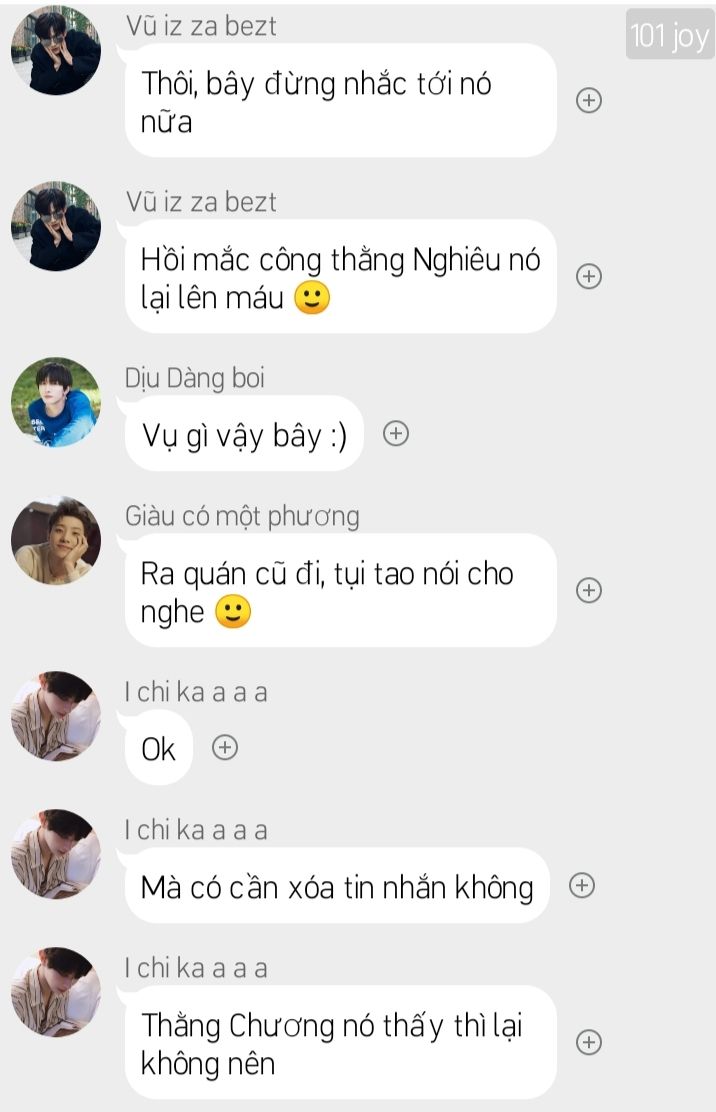Add reaction to "Hồi mắc công thằng Nghiêu" message
The image size is (716, 1112).
(589, 276)
